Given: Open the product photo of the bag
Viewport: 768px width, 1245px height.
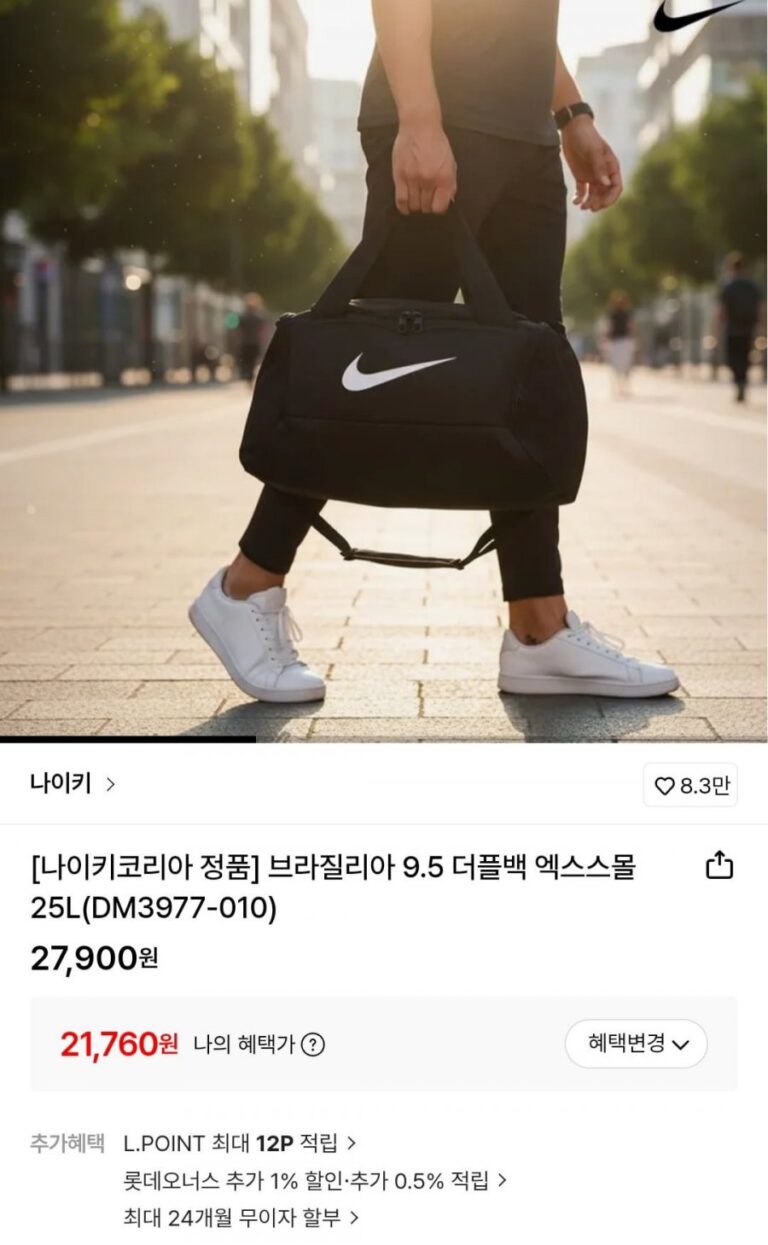Looking at the screenshot, I should (x=384, y=370).
